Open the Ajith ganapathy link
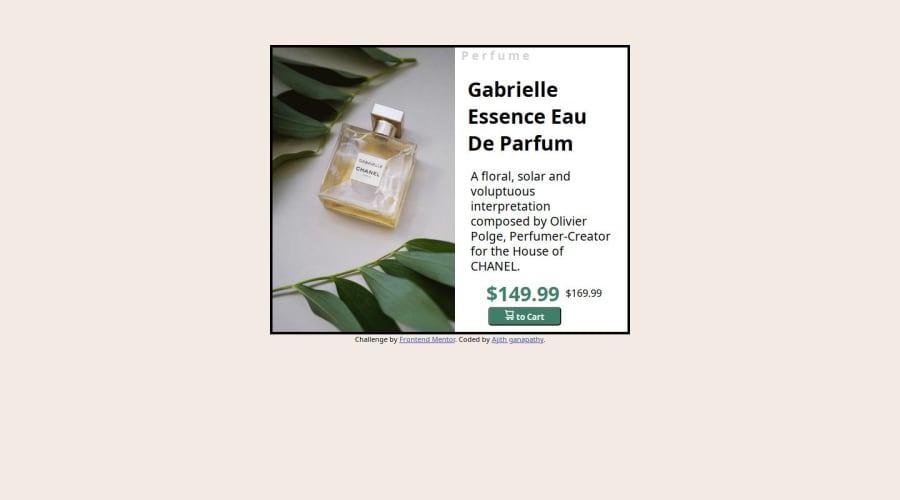 click(x=517, y=340)
